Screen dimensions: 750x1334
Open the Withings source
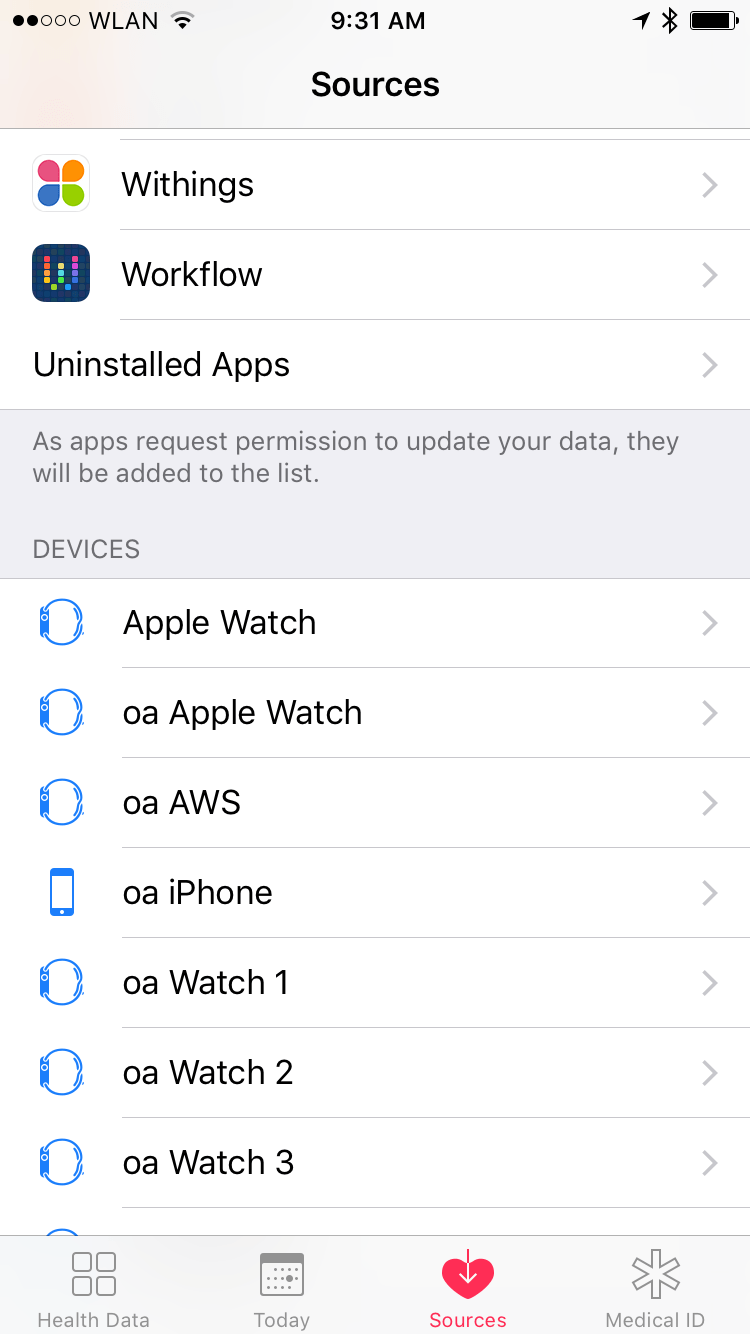coord(375,185)
